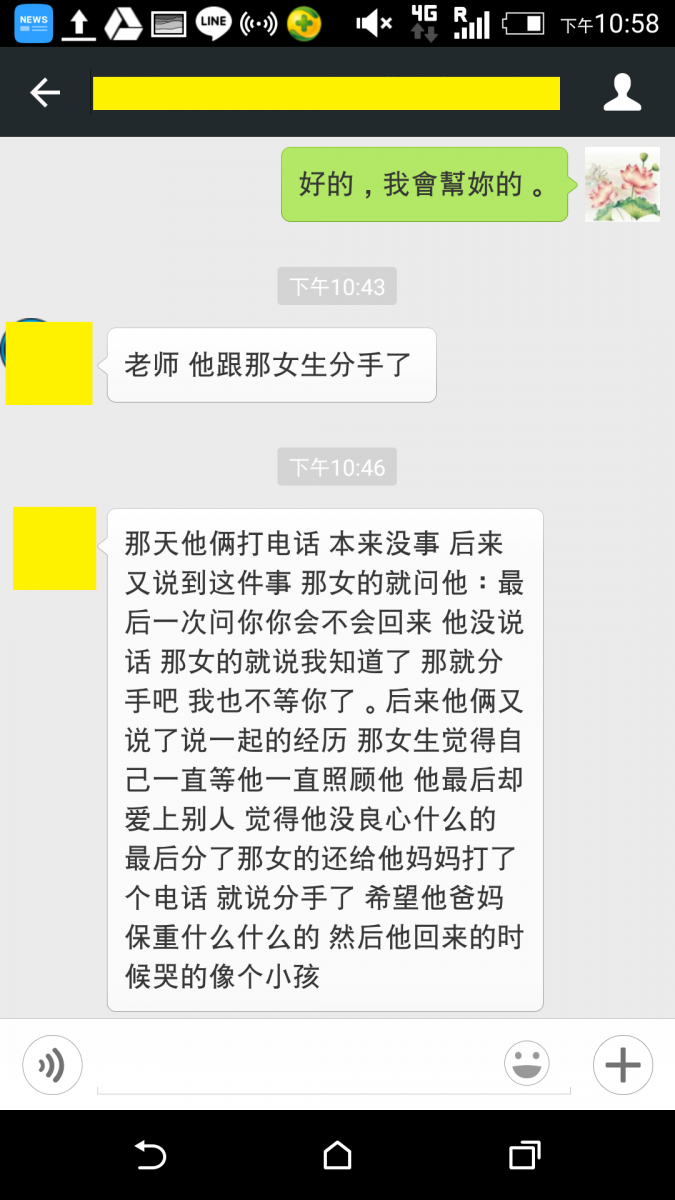Open sender avatar beside 老师 message

48,363
